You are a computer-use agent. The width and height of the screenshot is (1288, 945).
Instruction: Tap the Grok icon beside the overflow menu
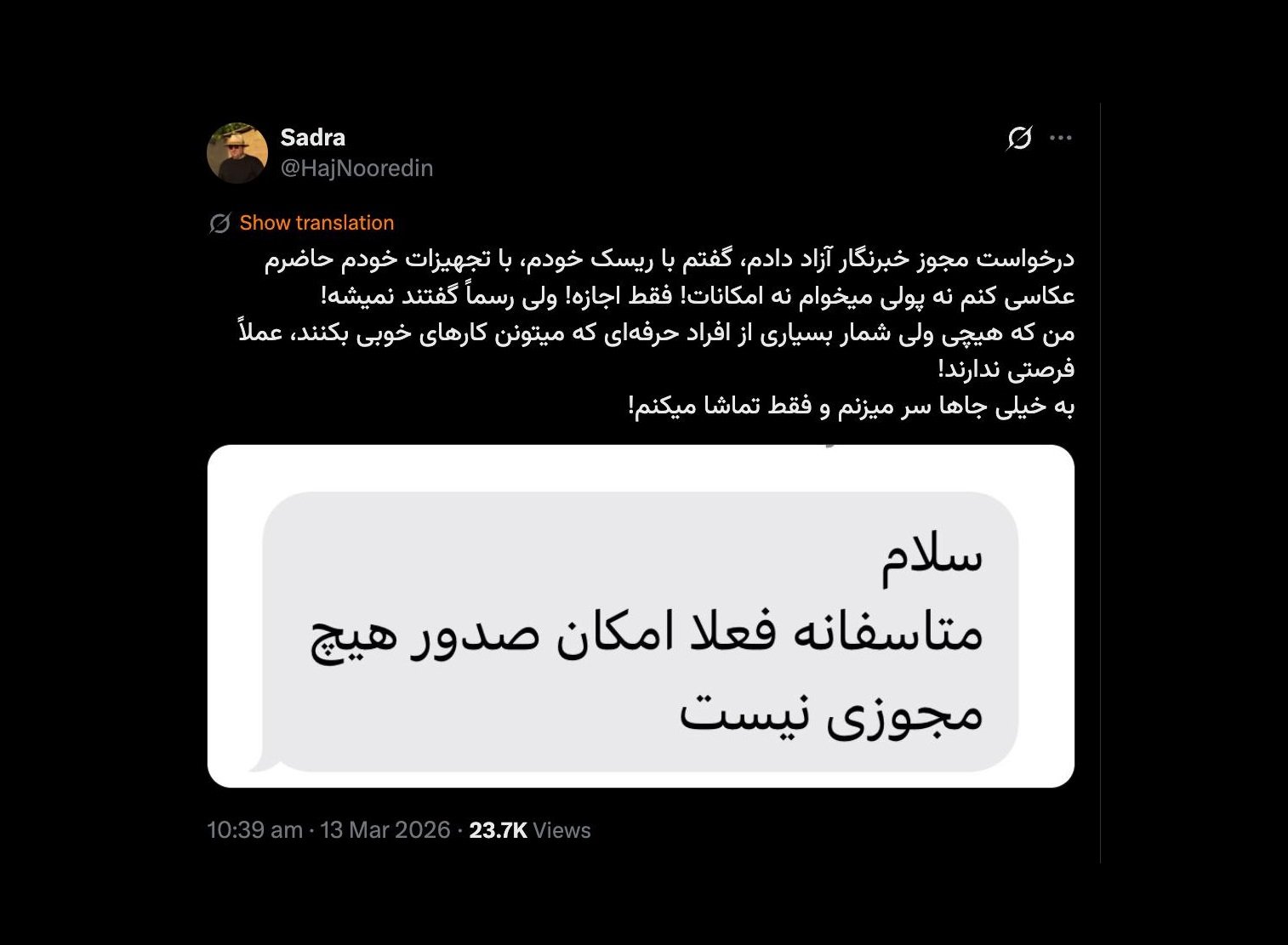[1019, 138]
